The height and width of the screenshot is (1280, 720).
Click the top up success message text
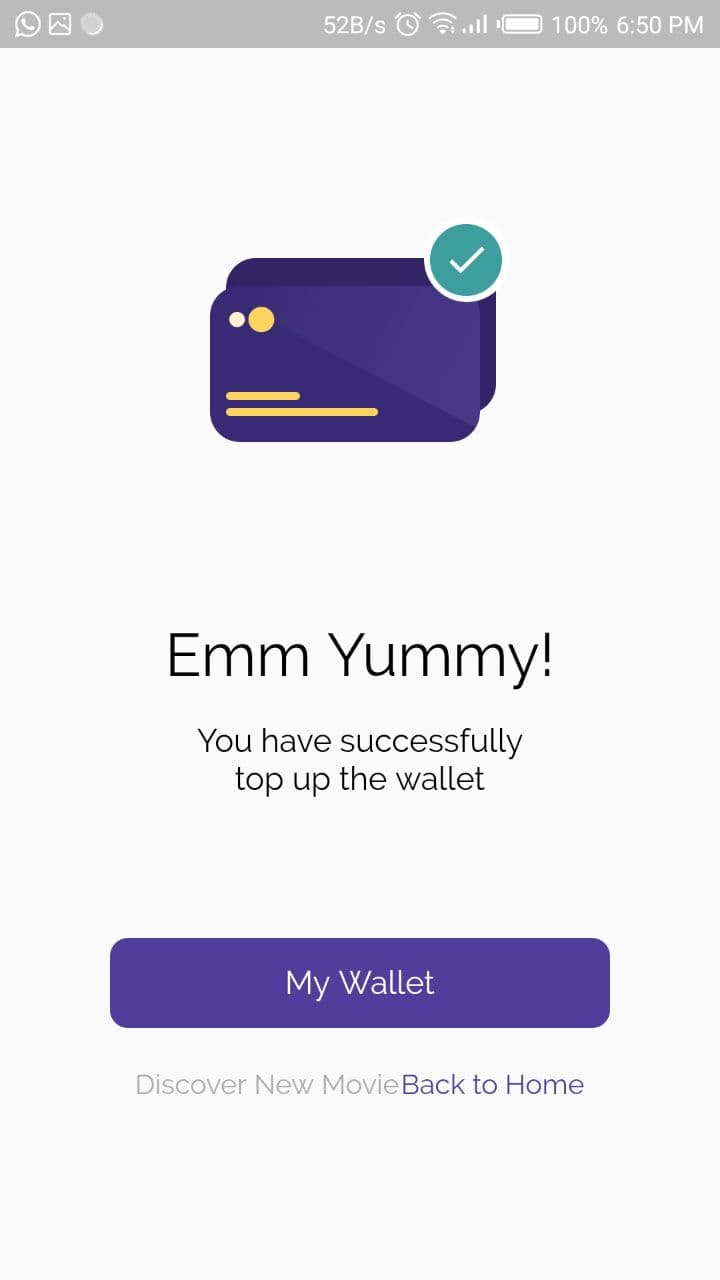pyautogui.click(x=360, y=760)
